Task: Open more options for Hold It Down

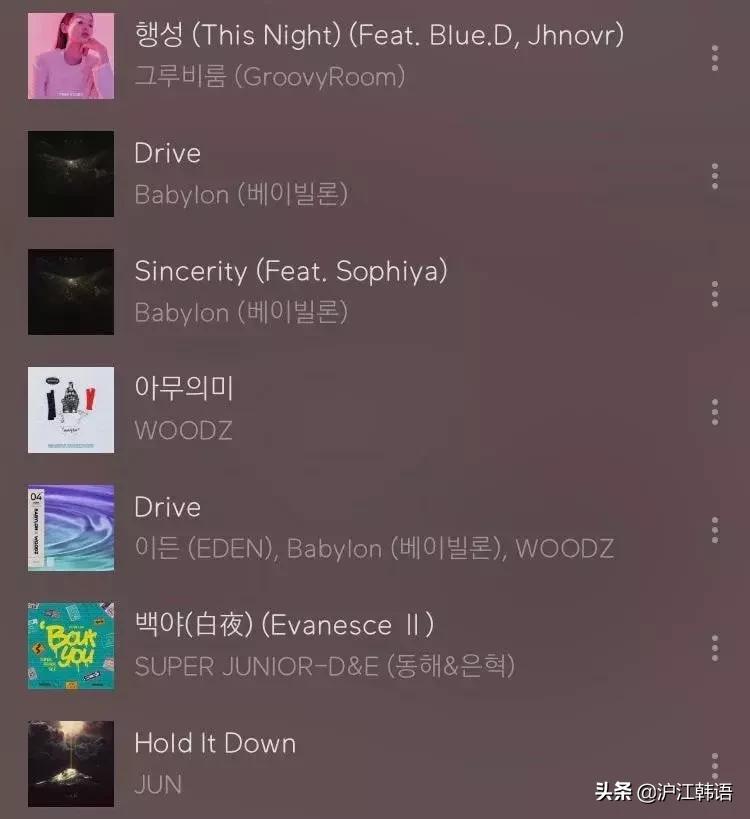Action: [714, 765]
